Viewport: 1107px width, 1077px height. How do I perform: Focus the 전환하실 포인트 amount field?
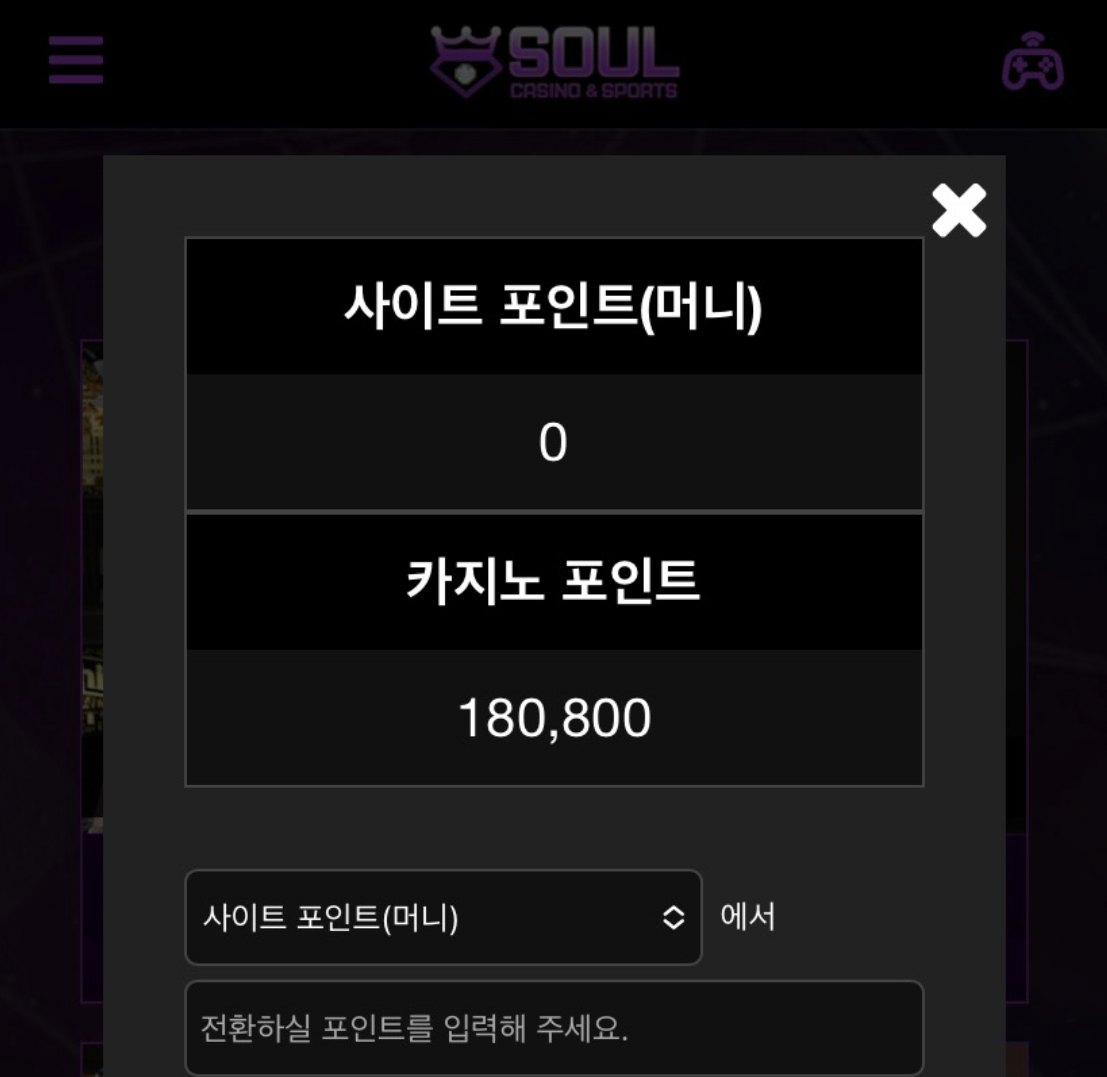553,1028
